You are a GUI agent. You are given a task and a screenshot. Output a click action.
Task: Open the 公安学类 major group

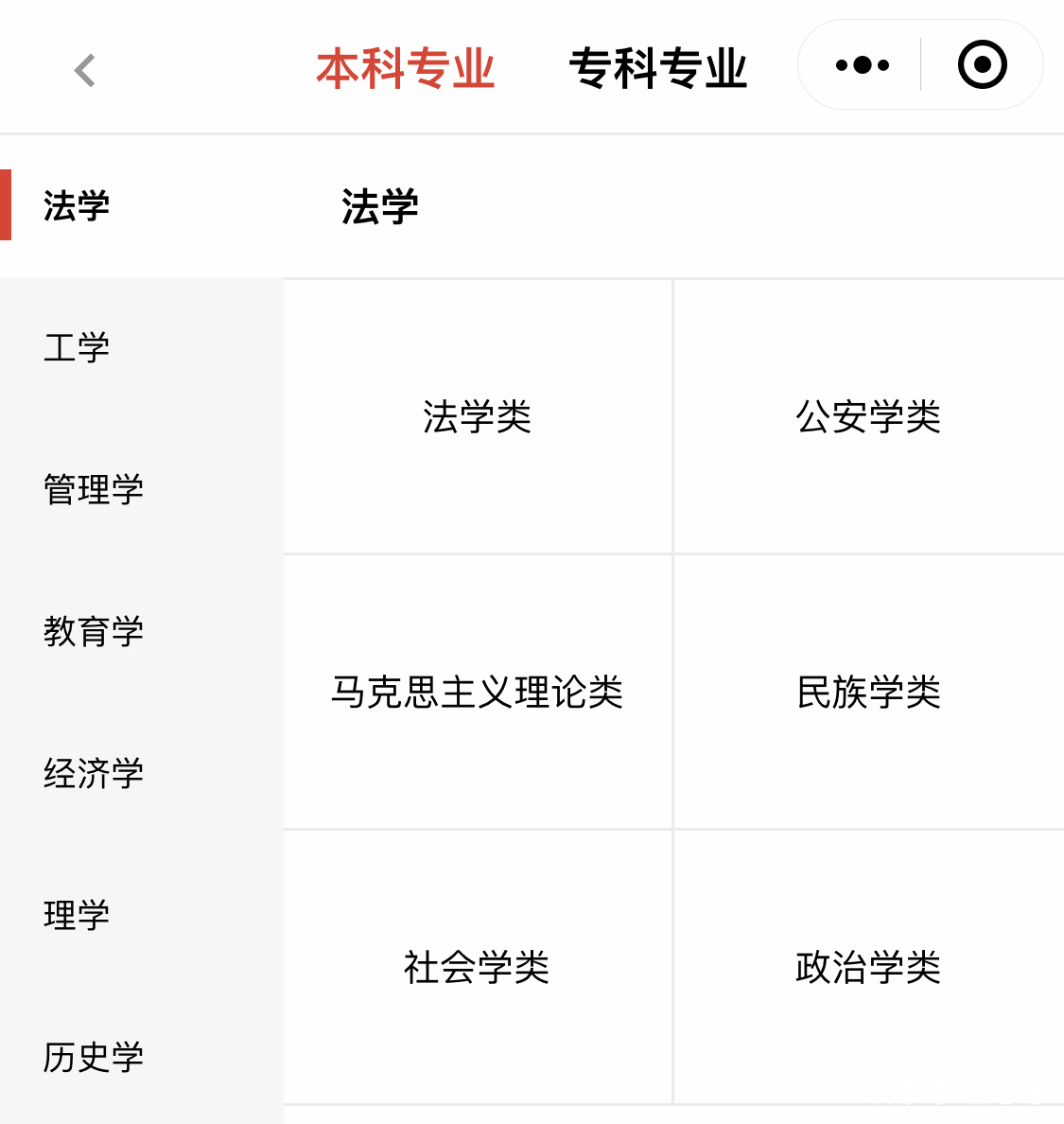[x=868, y=417]
